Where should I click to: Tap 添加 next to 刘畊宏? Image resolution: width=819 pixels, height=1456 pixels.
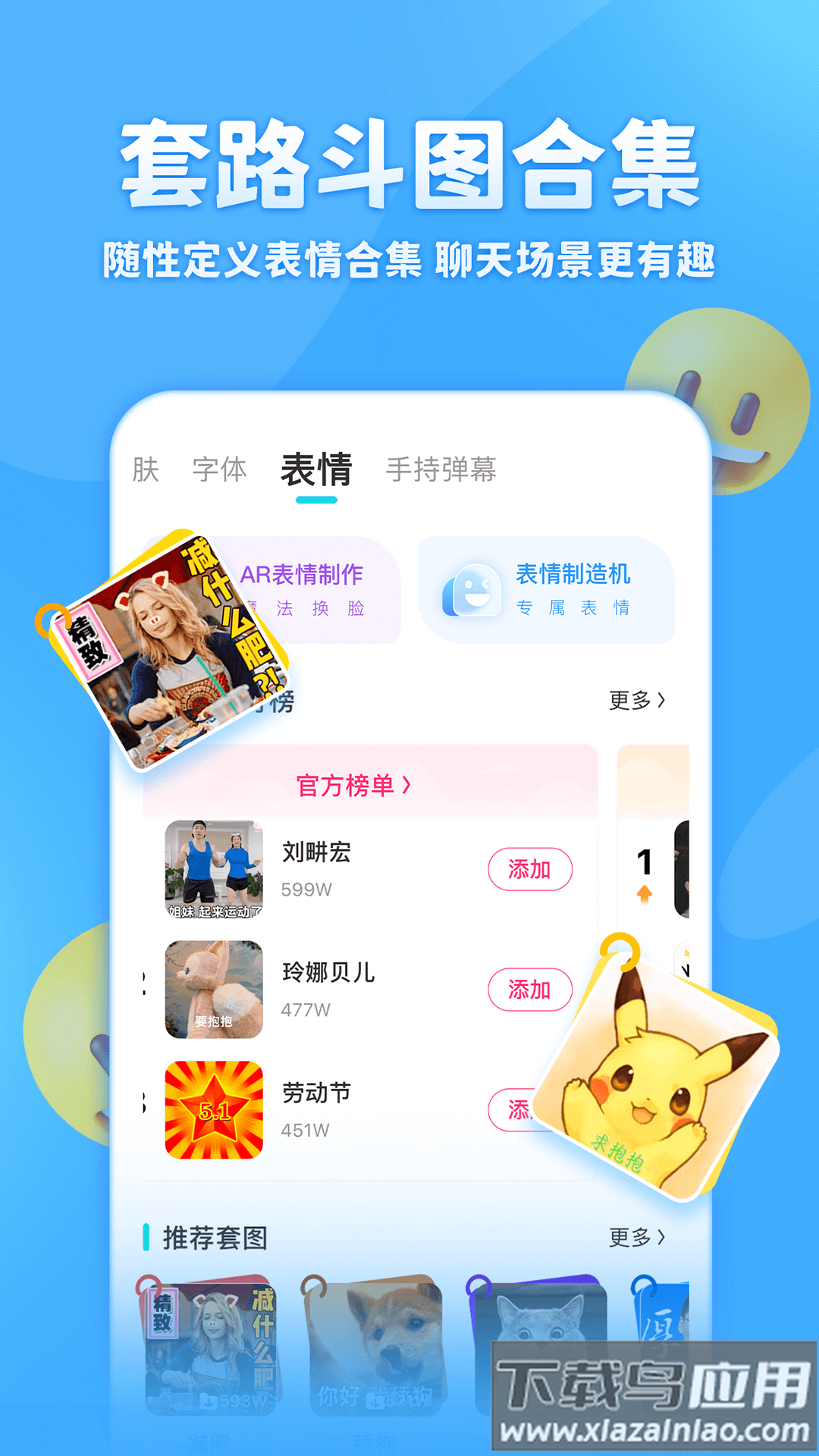click(x=529, y=870)
